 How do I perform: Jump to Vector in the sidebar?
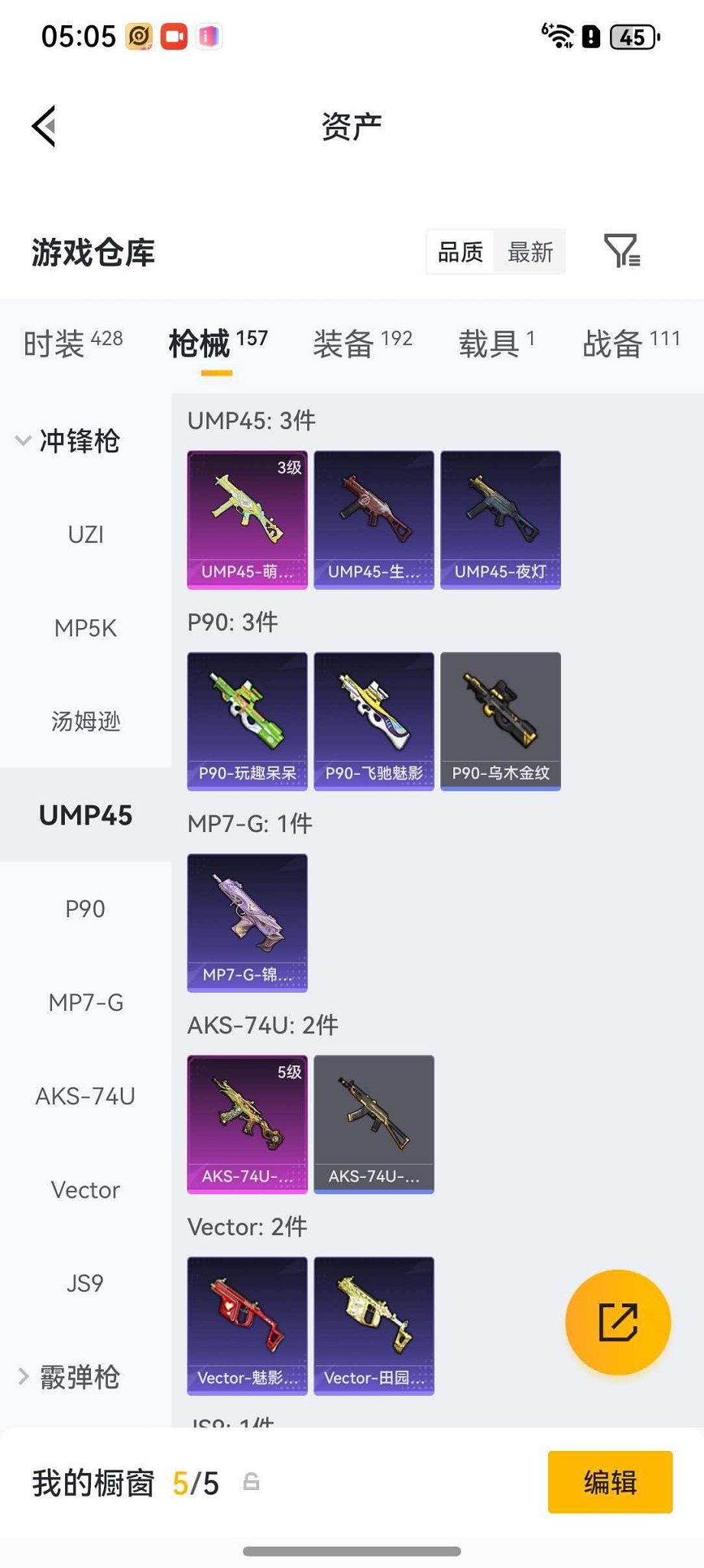pyautogui.click(x=85, y=1189)
